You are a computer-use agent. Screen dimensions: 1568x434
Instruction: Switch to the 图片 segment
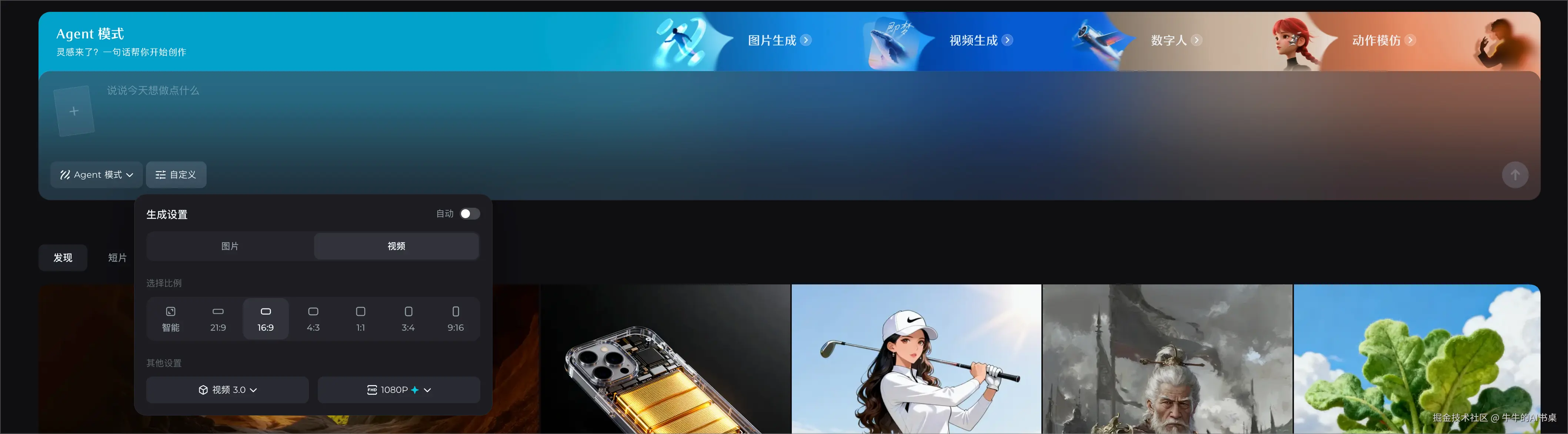[x=230, y=246]
